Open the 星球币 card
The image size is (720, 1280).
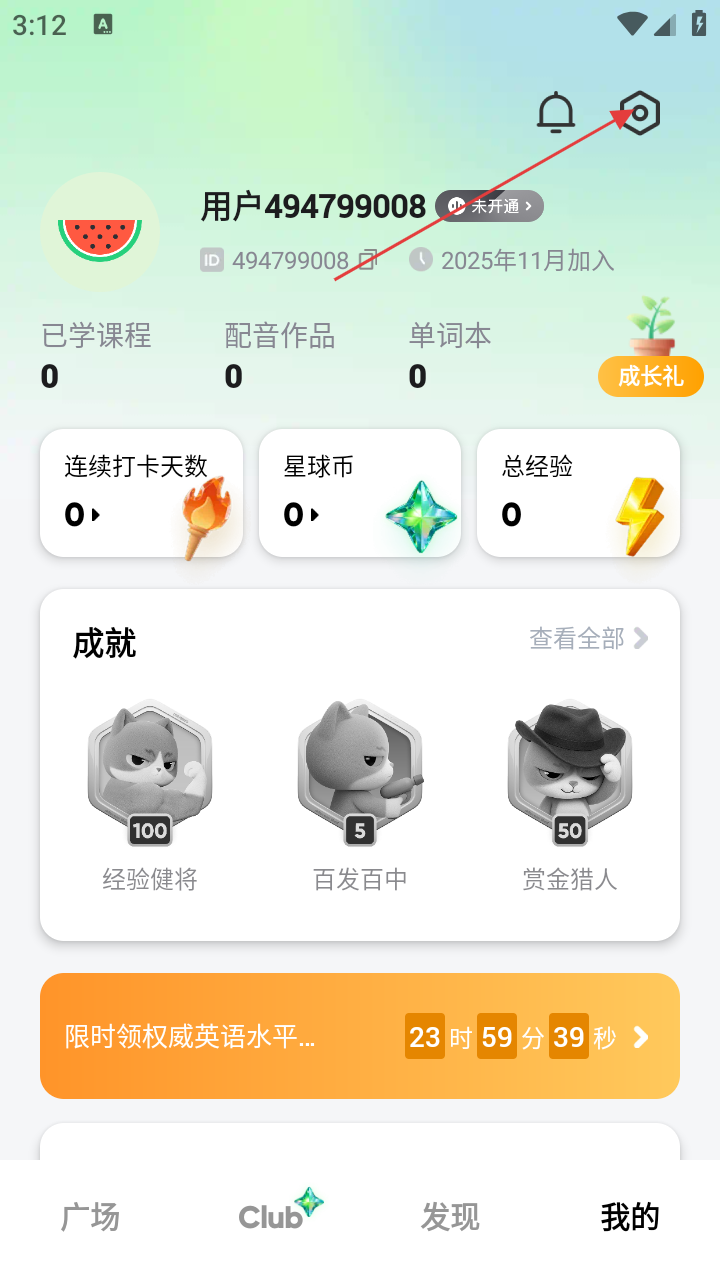[x=360, y=492]
